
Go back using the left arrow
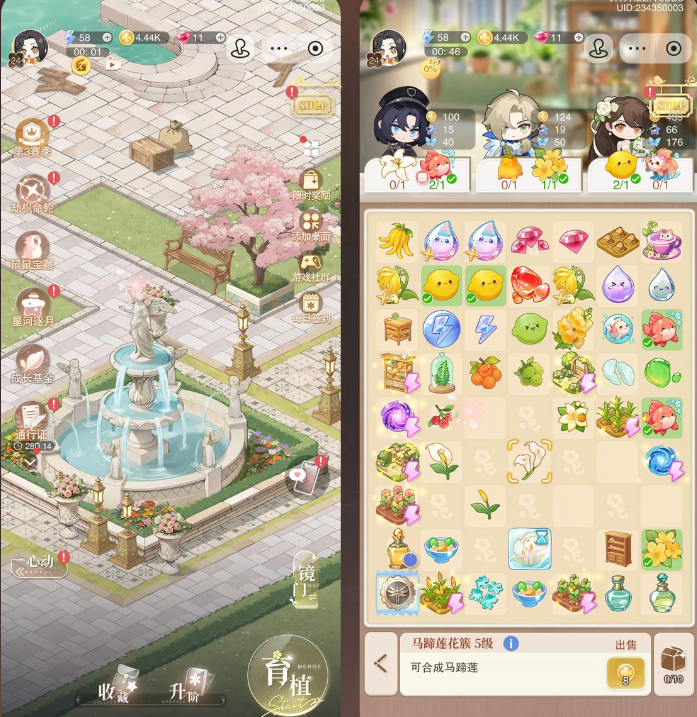(380, 662)
